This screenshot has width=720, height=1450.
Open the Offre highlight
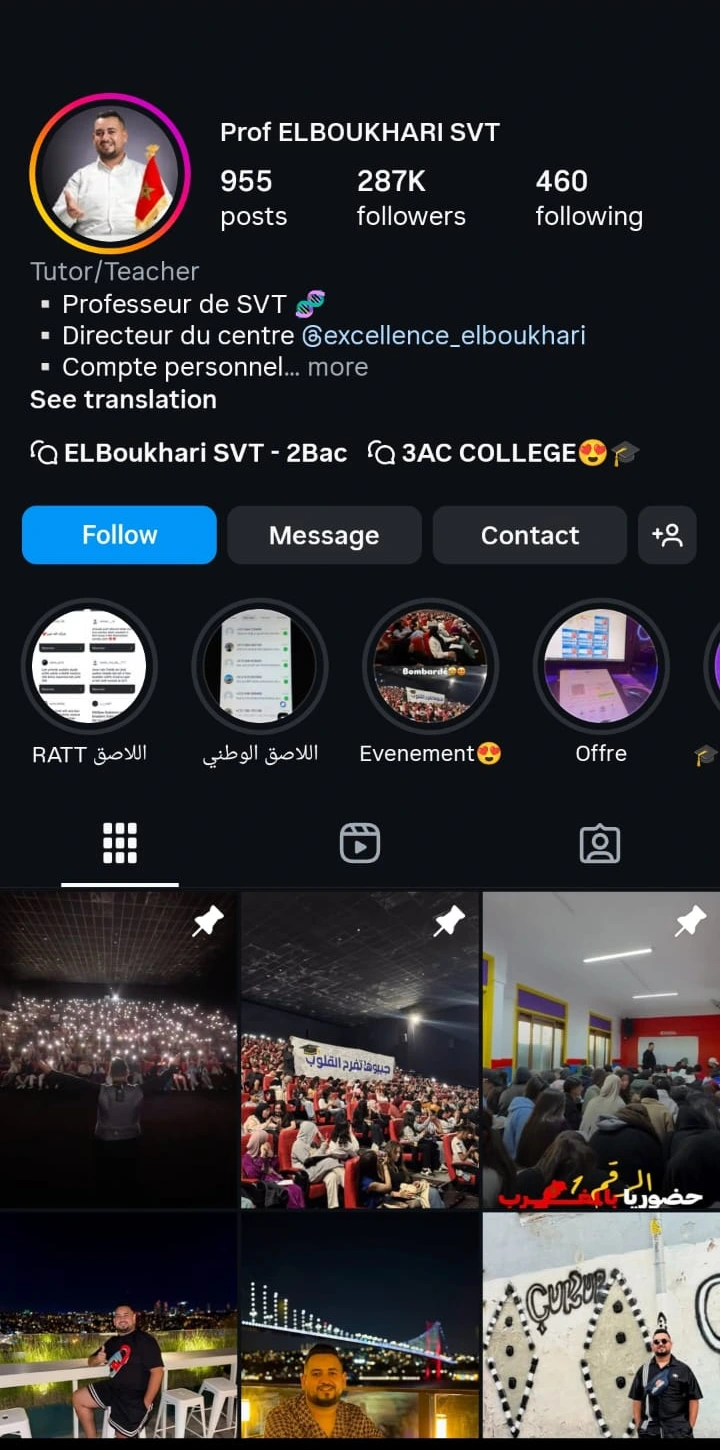tap(601, 666)
